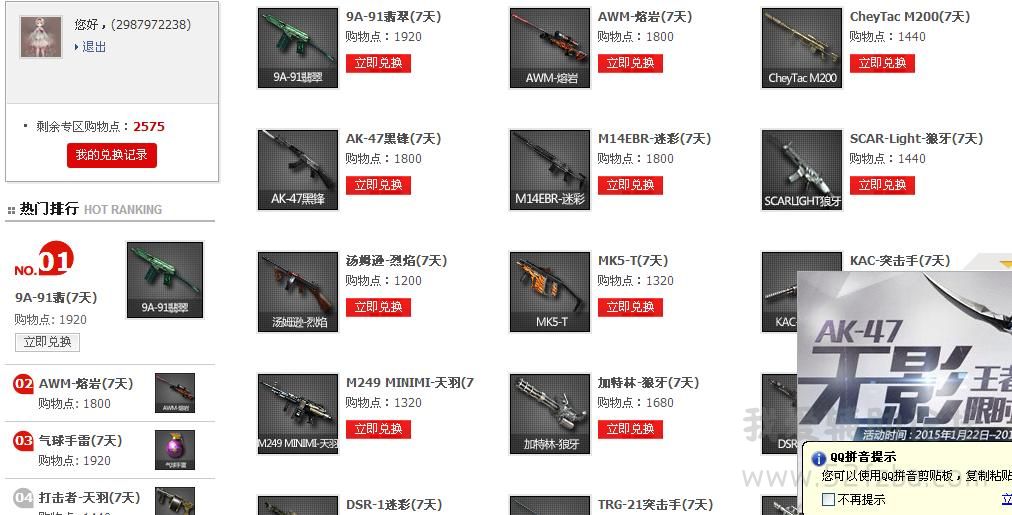The width and height of the screenshot is (1012, 515).
Task: Open AWM-熔岩 thumbnail in hot ranking
Action: click(x=175, y=393)
